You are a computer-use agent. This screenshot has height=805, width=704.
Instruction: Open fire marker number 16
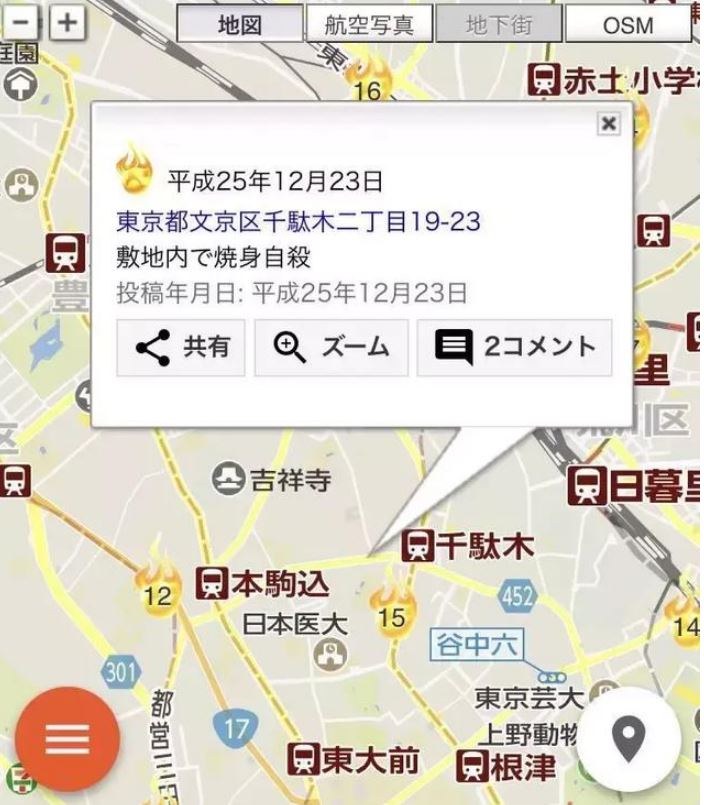click(369, 80)
